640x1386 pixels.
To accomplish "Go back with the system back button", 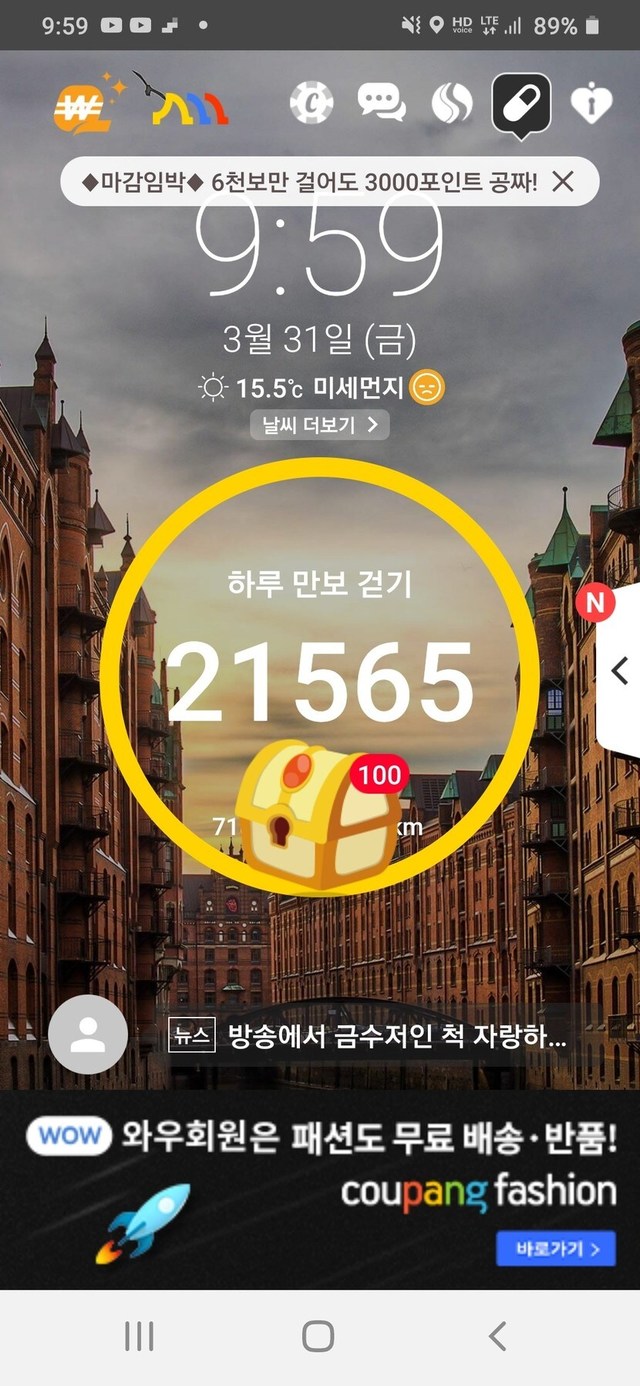I will point(497,1336).
